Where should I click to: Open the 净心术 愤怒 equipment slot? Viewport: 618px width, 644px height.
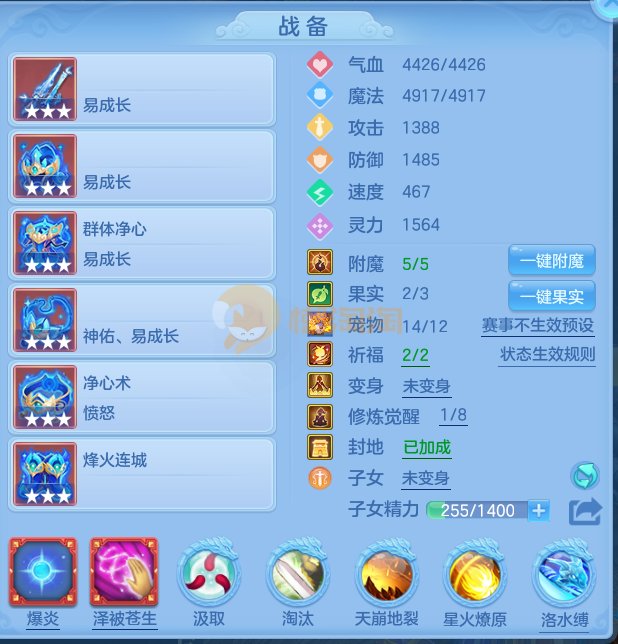[x=142, y=397]
